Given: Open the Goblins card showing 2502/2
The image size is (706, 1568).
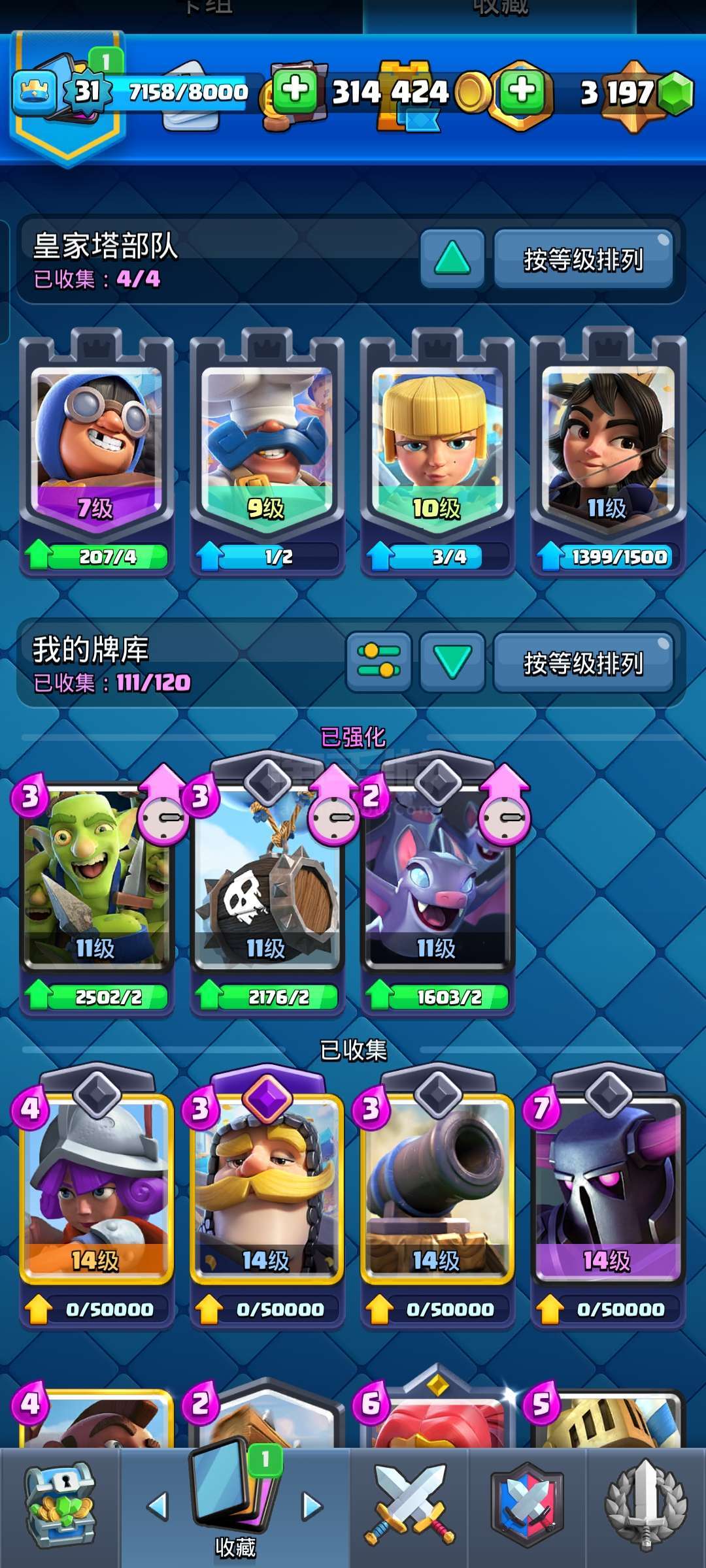Looking at the screenshot, I should (97, 889).
